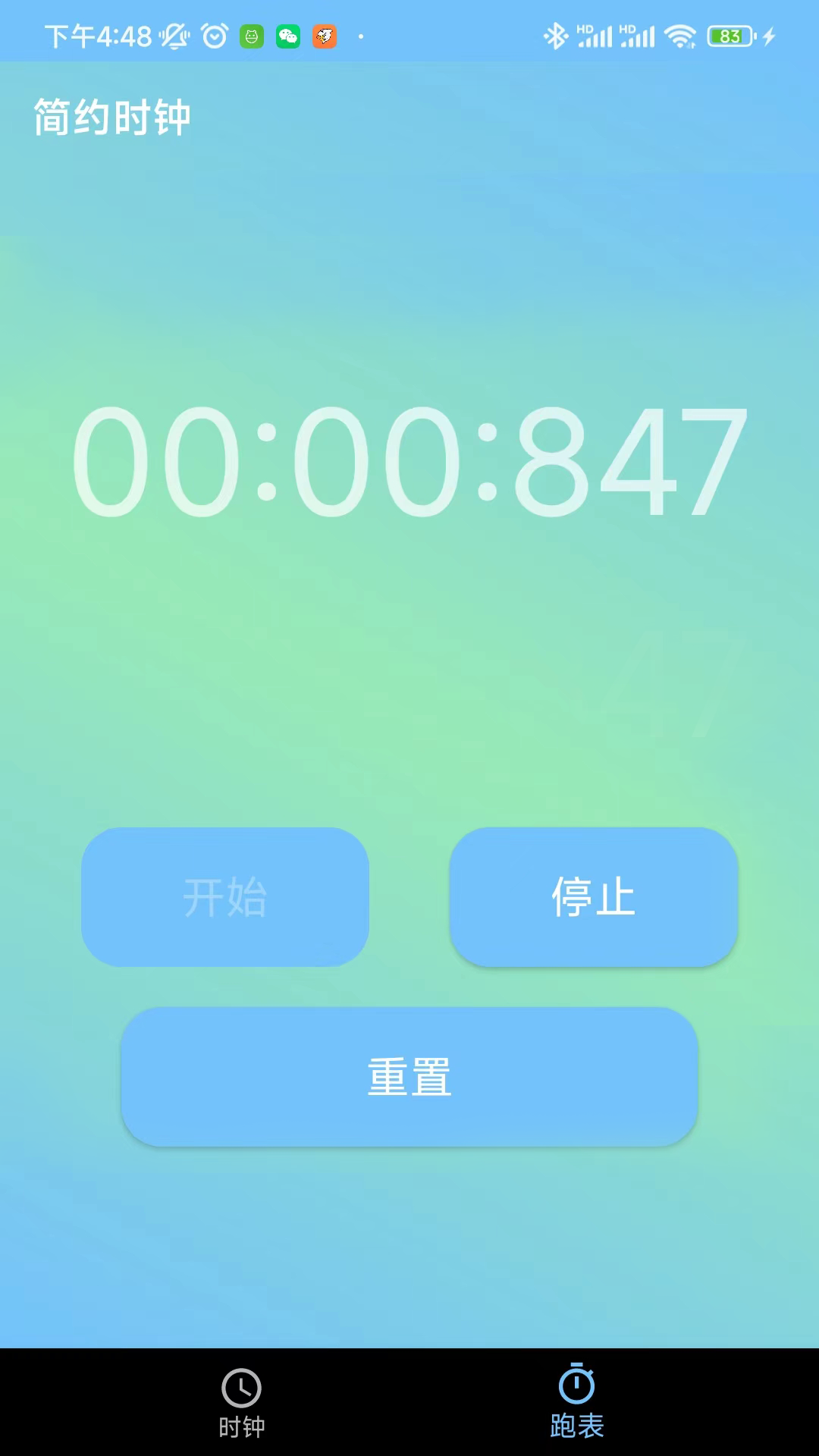Select the 跑表 stopwatch tab
This screenshot has height=1456, width=819.
pyautogui.click(x=577, y=1403)
